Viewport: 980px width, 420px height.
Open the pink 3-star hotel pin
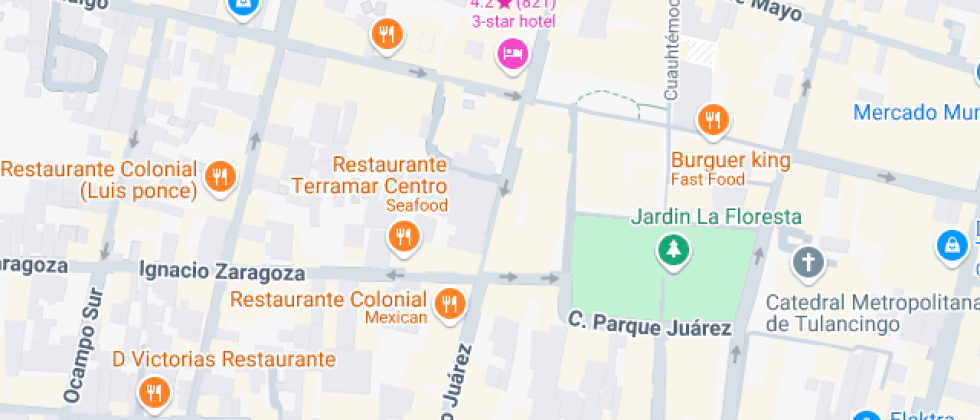click(x=512, y=53)
